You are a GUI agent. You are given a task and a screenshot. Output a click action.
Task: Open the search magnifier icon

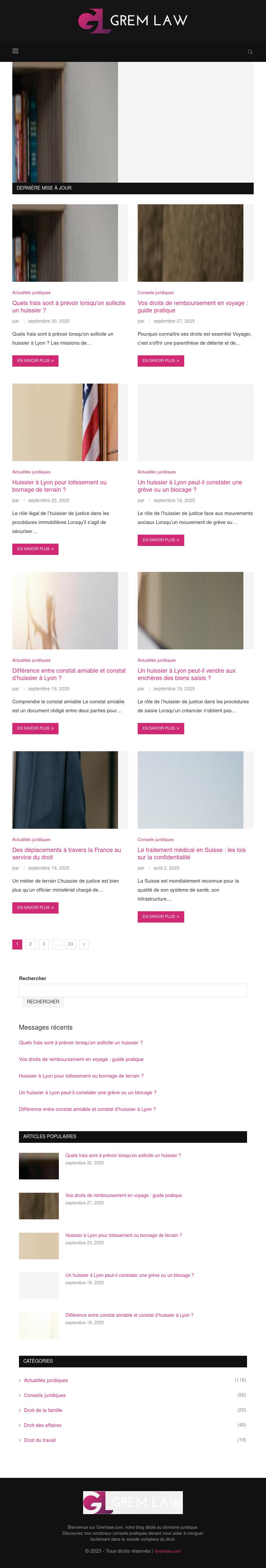[x=250, y=52]
